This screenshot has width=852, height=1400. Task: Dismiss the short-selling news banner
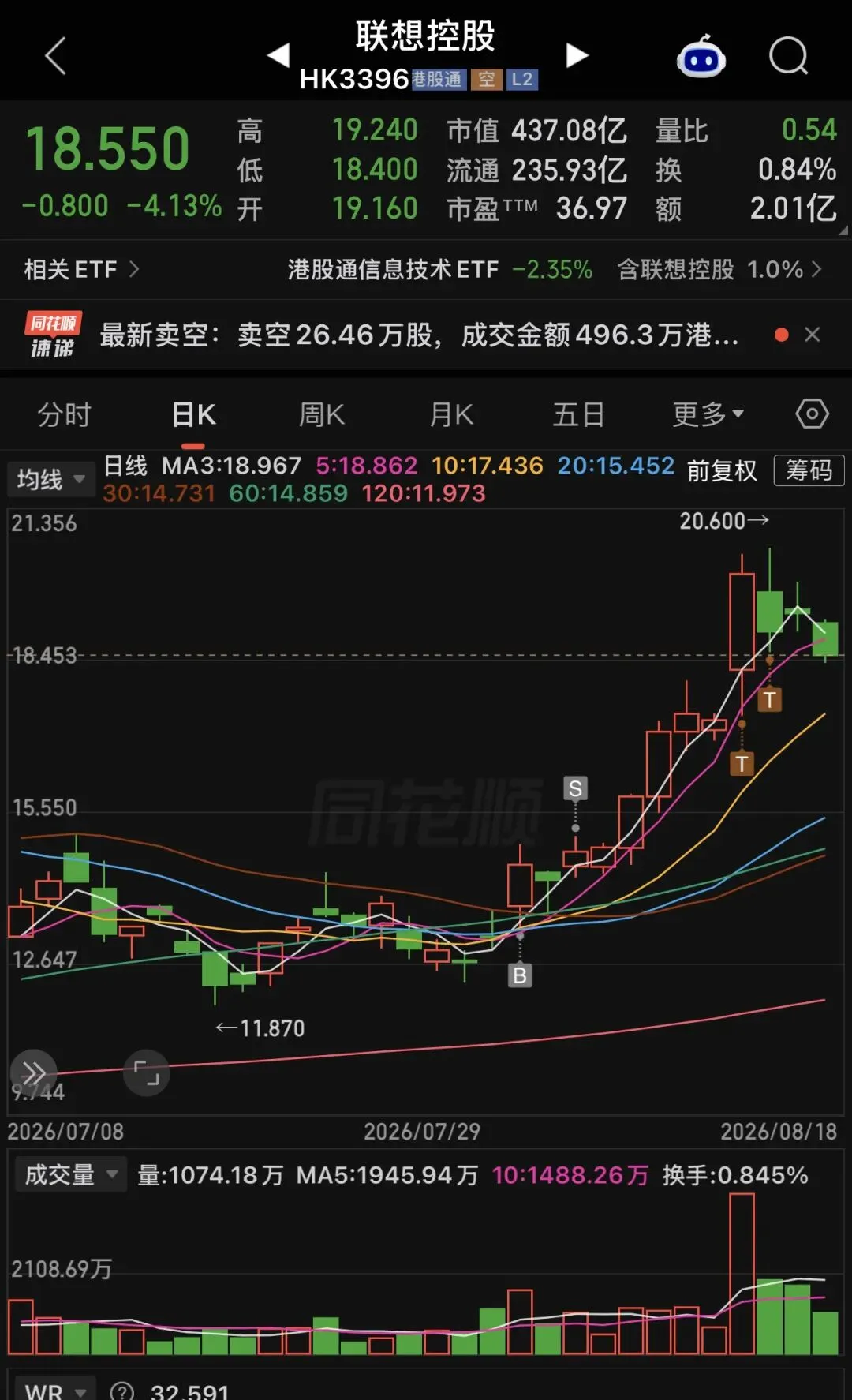click(x=812, y=335)
